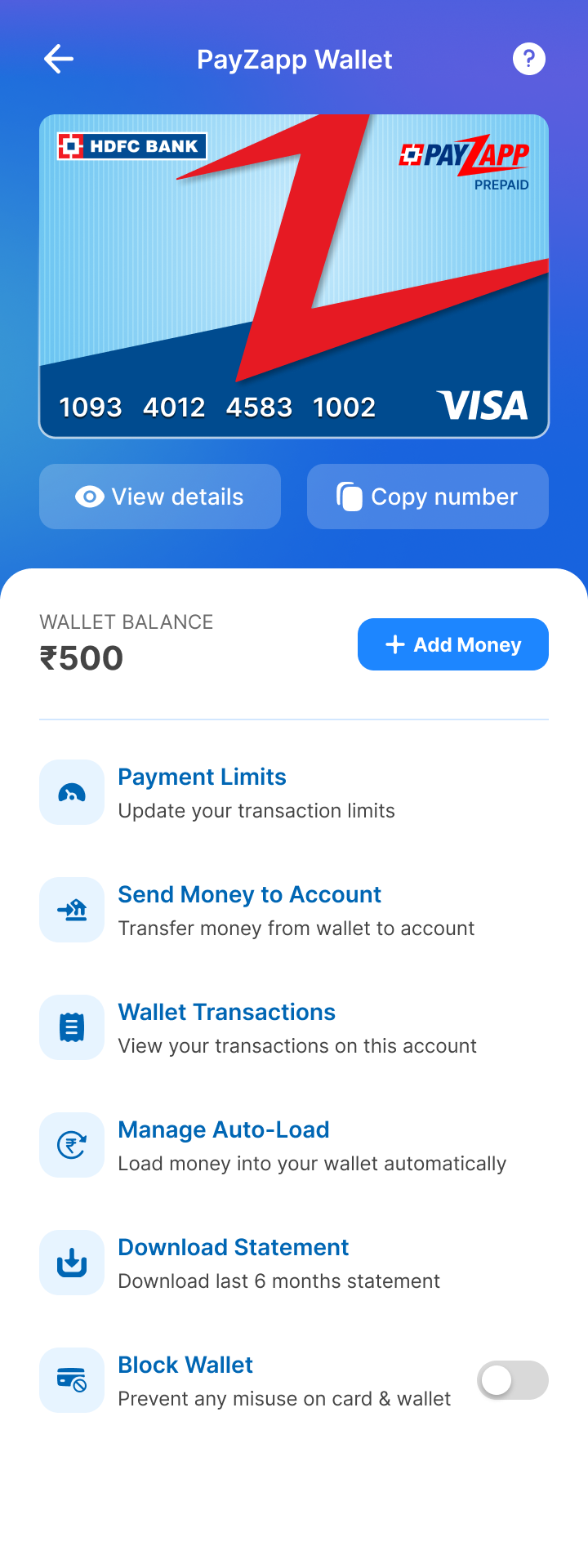Open Manage Auto-Load
588x1568 pixels.
pyautogui.click(x=294, y=1145)
